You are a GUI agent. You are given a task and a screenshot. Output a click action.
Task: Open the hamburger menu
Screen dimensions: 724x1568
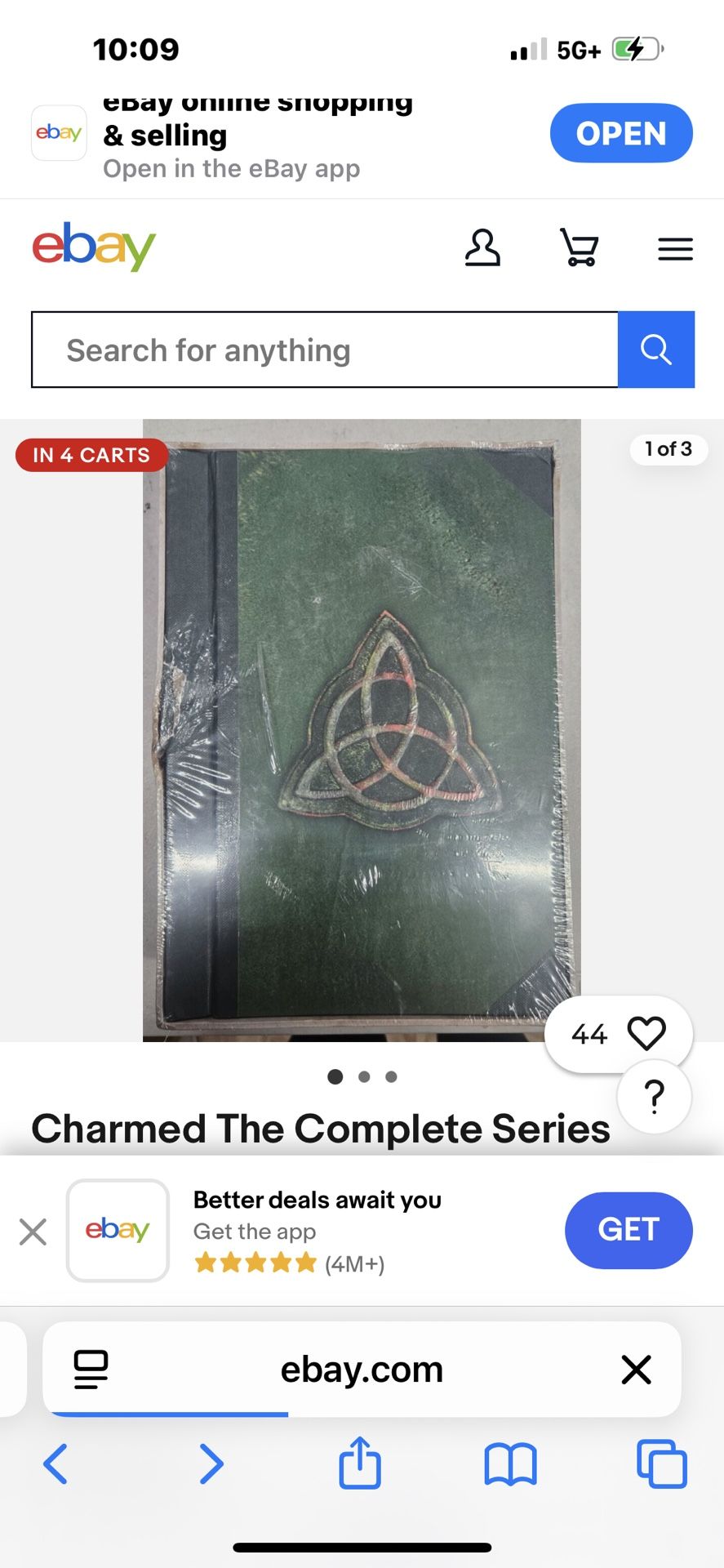coord(675,249)
